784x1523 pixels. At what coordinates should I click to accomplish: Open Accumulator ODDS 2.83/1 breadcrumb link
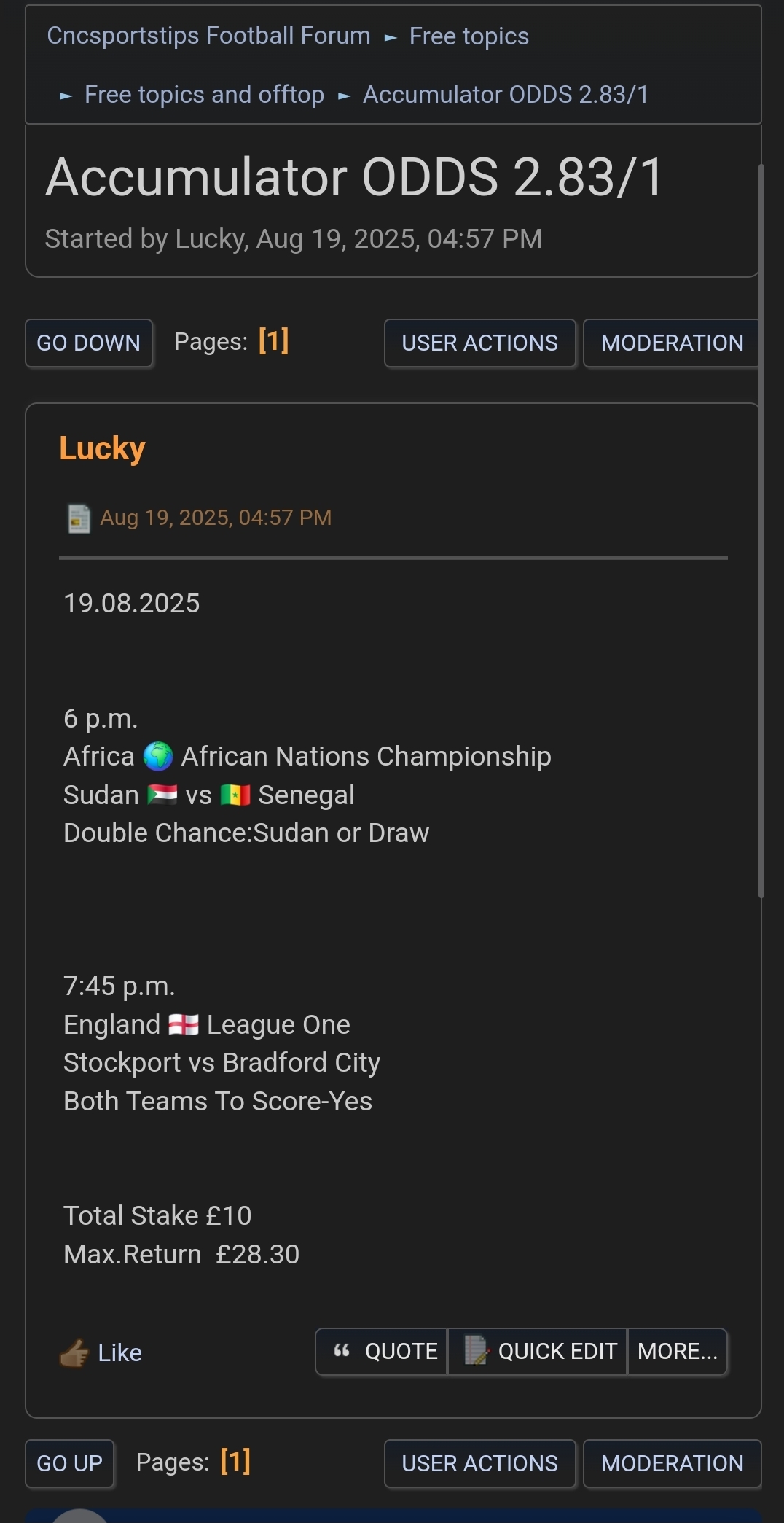[x=505, y=95]
